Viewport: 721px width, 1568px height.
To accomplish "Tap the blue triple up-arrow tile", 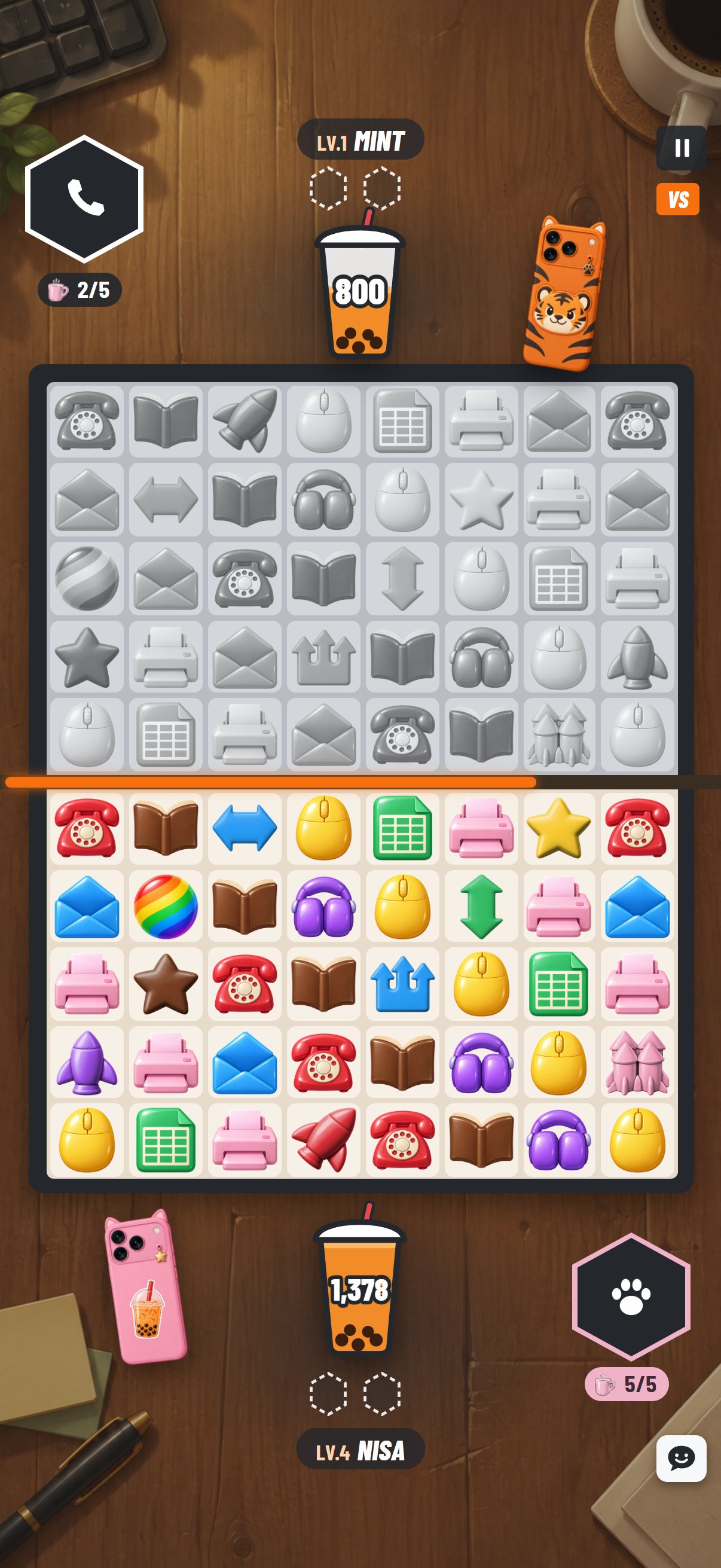I will click(x=402, y=984).
